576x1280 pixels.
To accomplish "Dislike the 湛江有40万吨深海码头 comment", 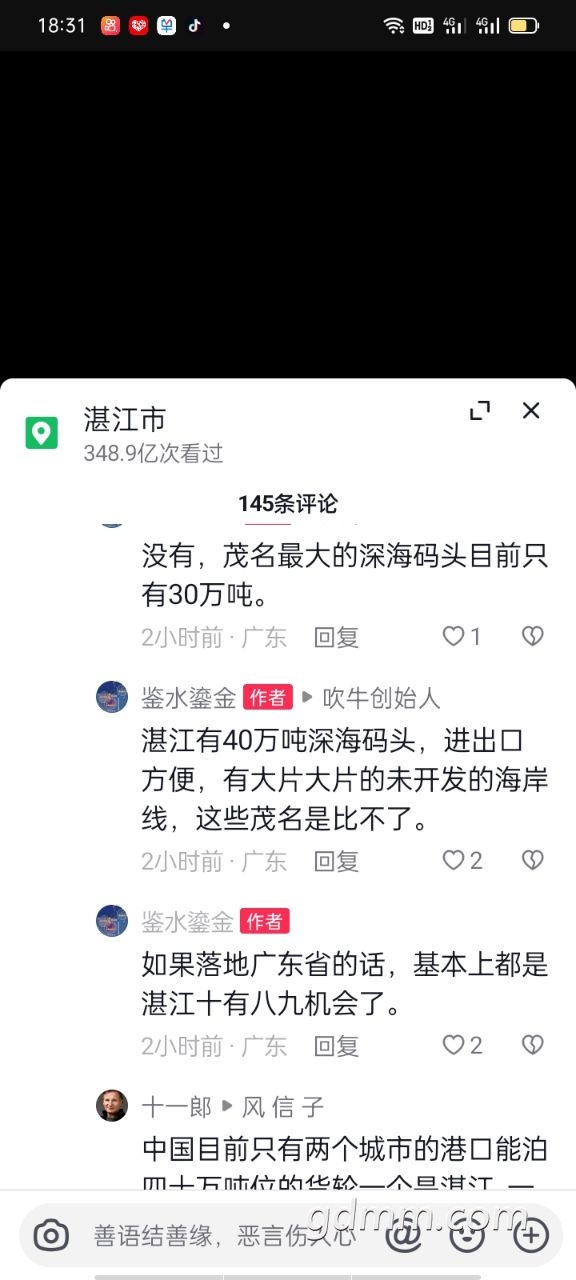I will [532, 860].
